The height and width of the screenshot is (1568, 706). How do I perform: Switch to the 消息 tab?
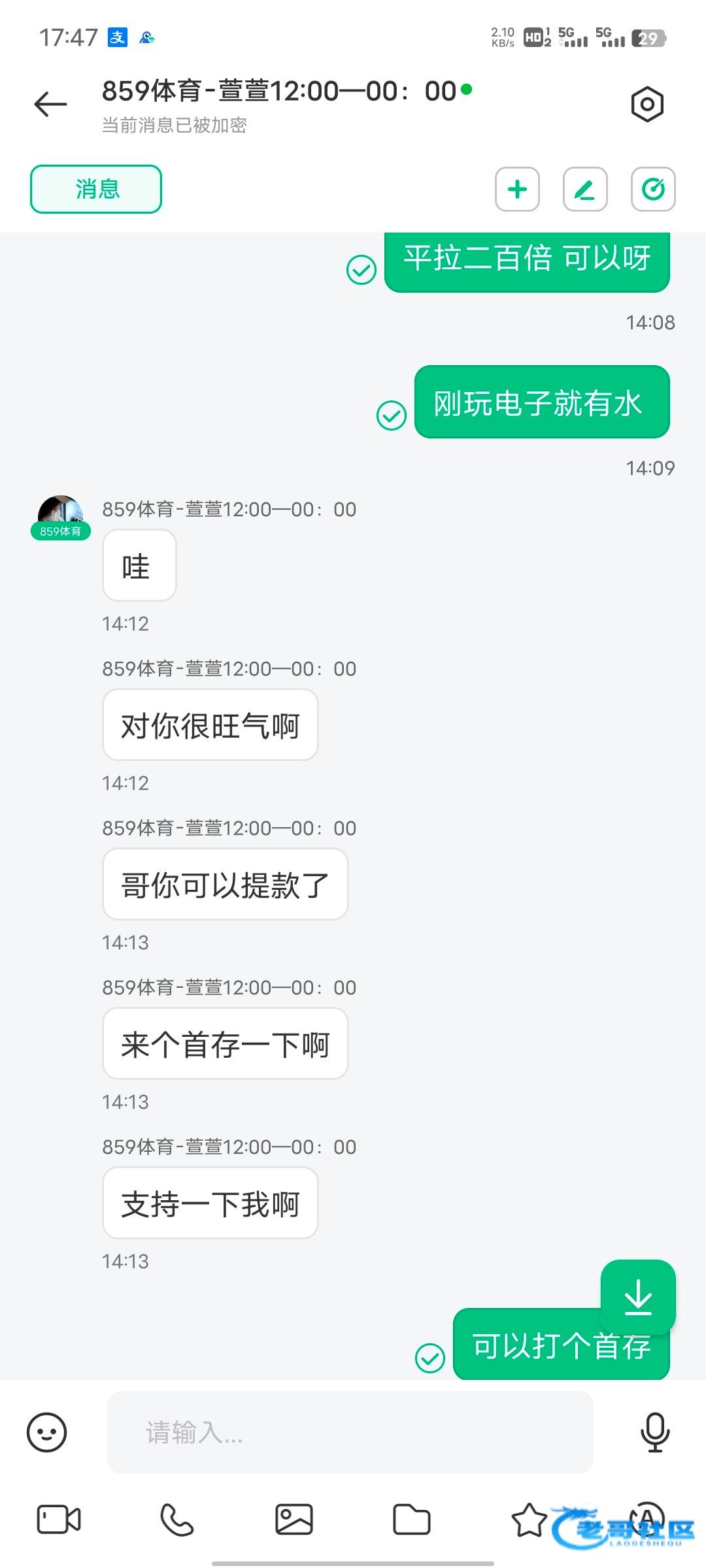click(x=96, y=189)
